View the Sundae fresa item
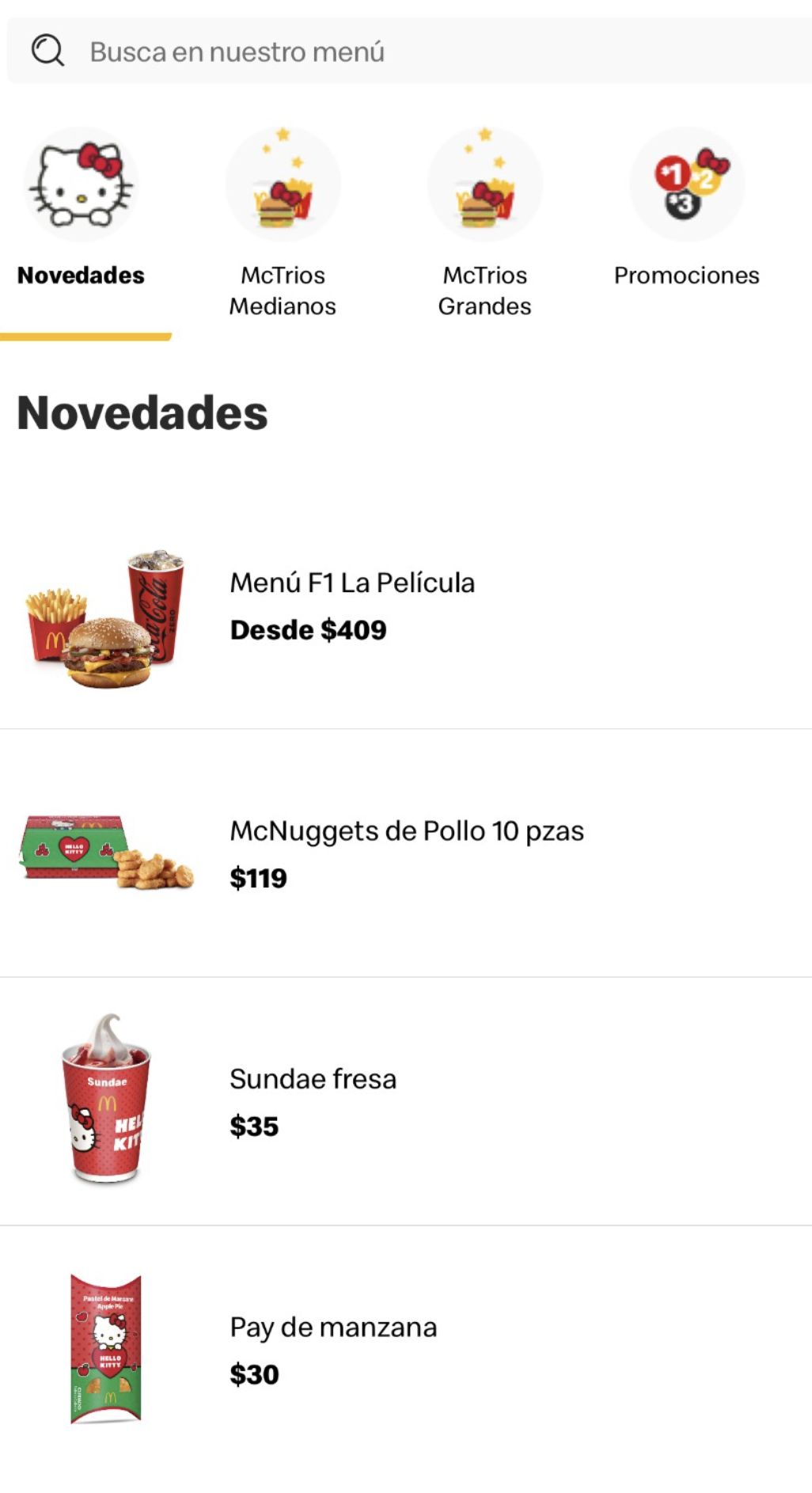The image size is (812, 1493). pos(313,1101)
